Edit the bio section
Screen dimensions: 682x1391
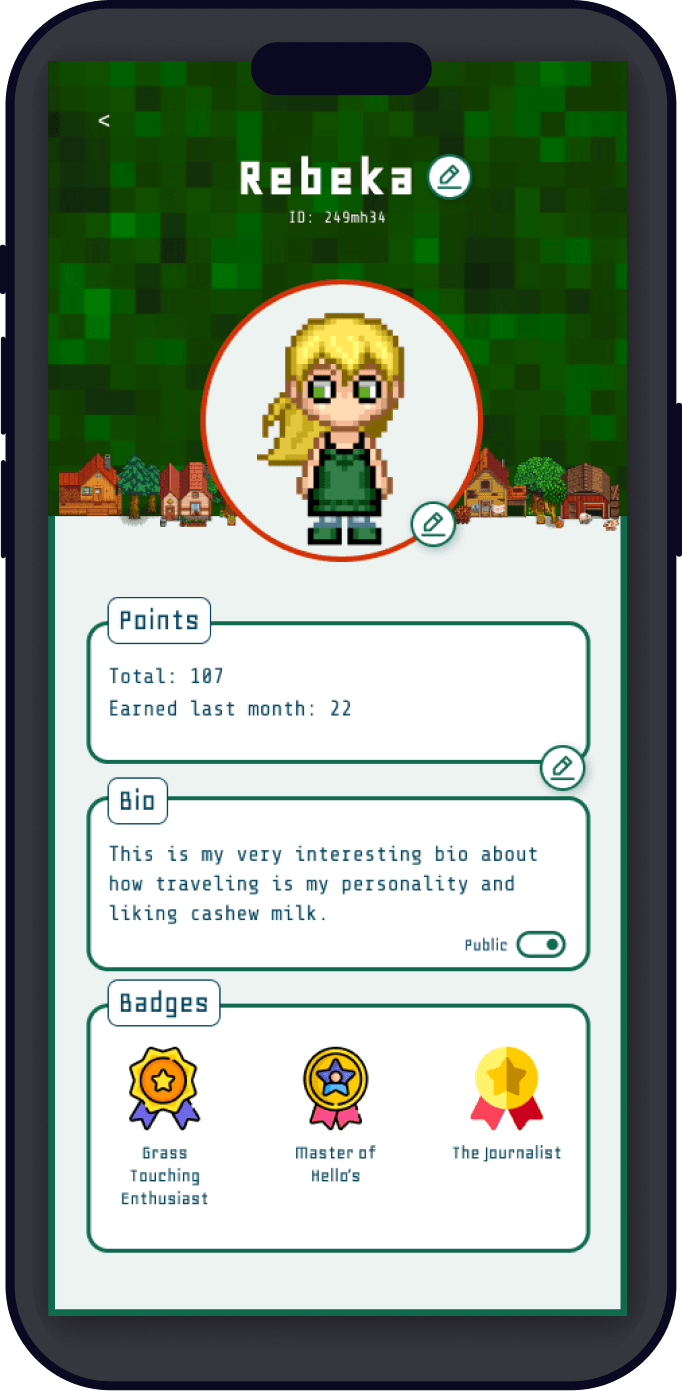562,768
